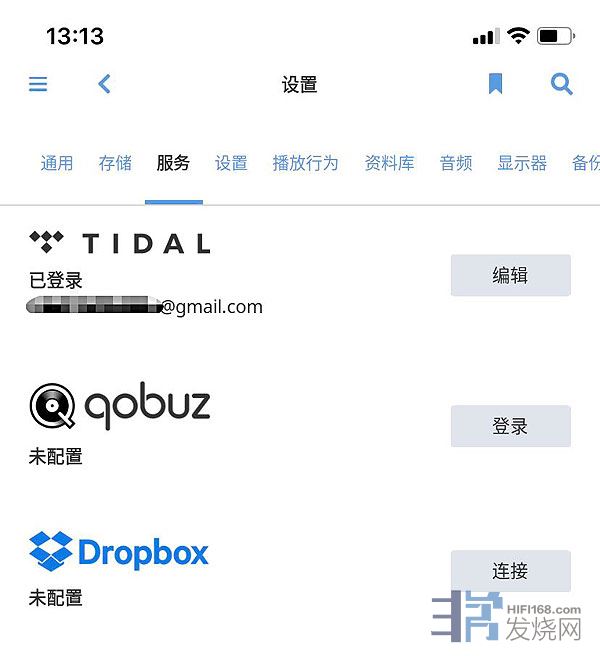Open the hamburger drawer menu
The height and width of the screenshot is (656, 600).
pos(38,84)
